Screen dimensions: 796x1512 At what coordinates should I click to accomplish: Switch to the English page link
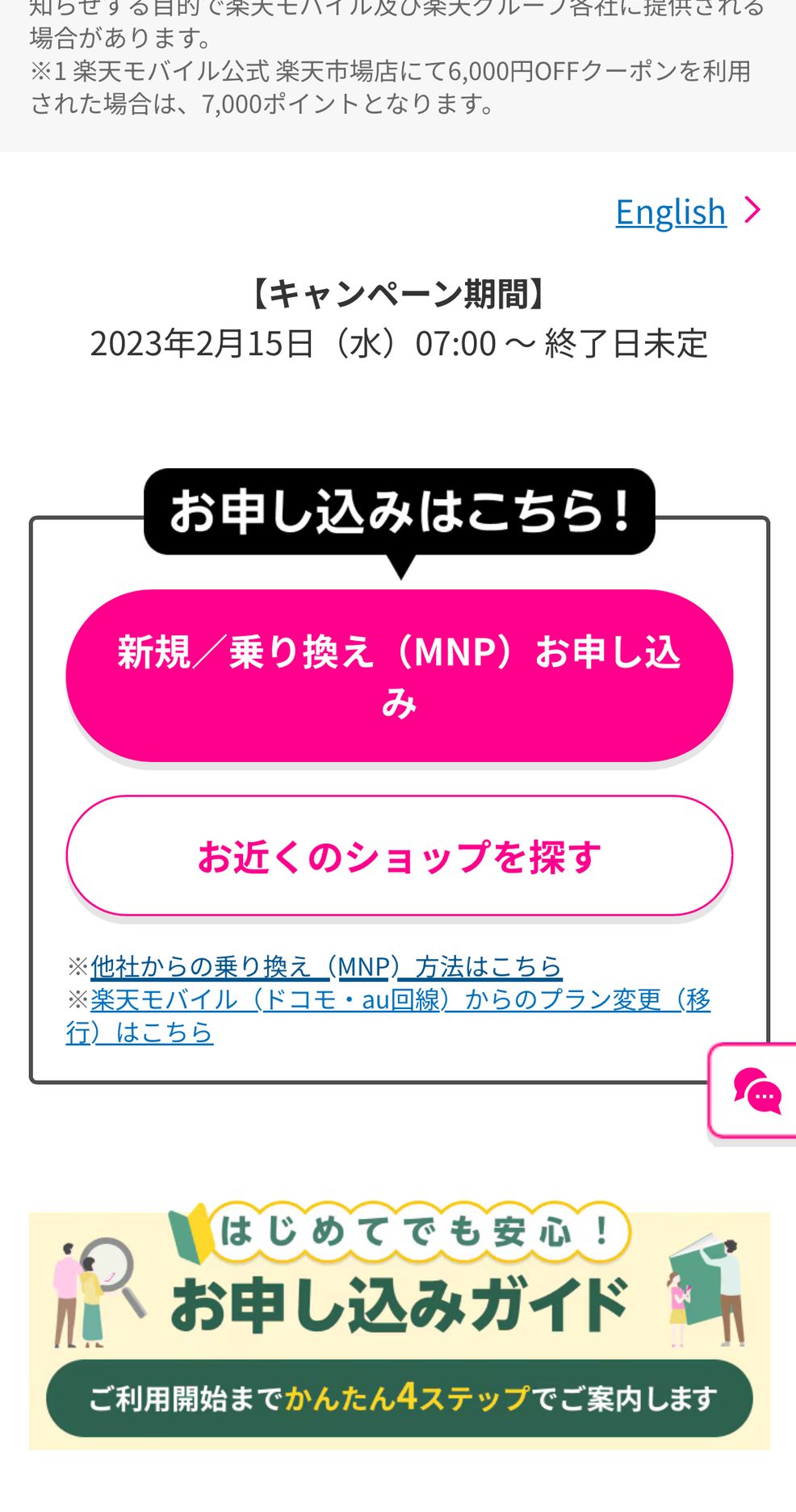671,212
